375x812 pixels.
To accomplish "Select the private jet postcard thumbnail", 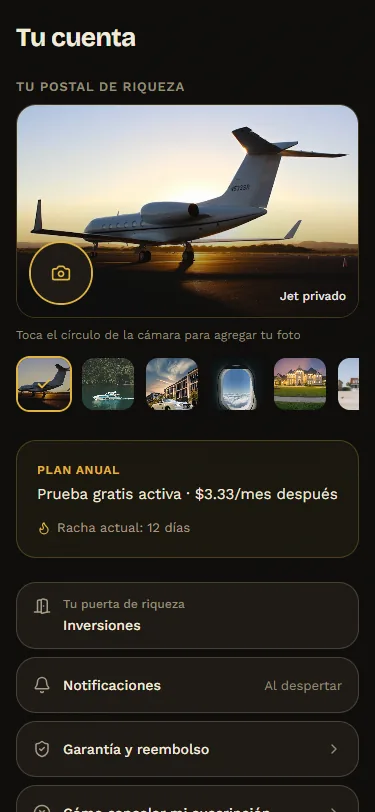I will click(44, 384).
